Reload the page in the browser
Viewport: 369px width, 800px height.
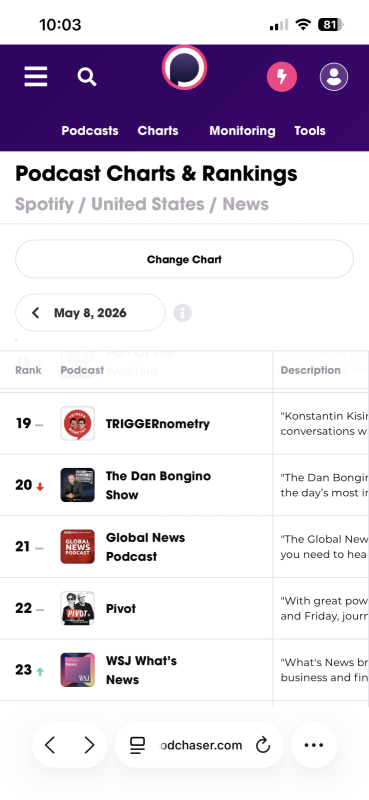[x=263, y=745]
